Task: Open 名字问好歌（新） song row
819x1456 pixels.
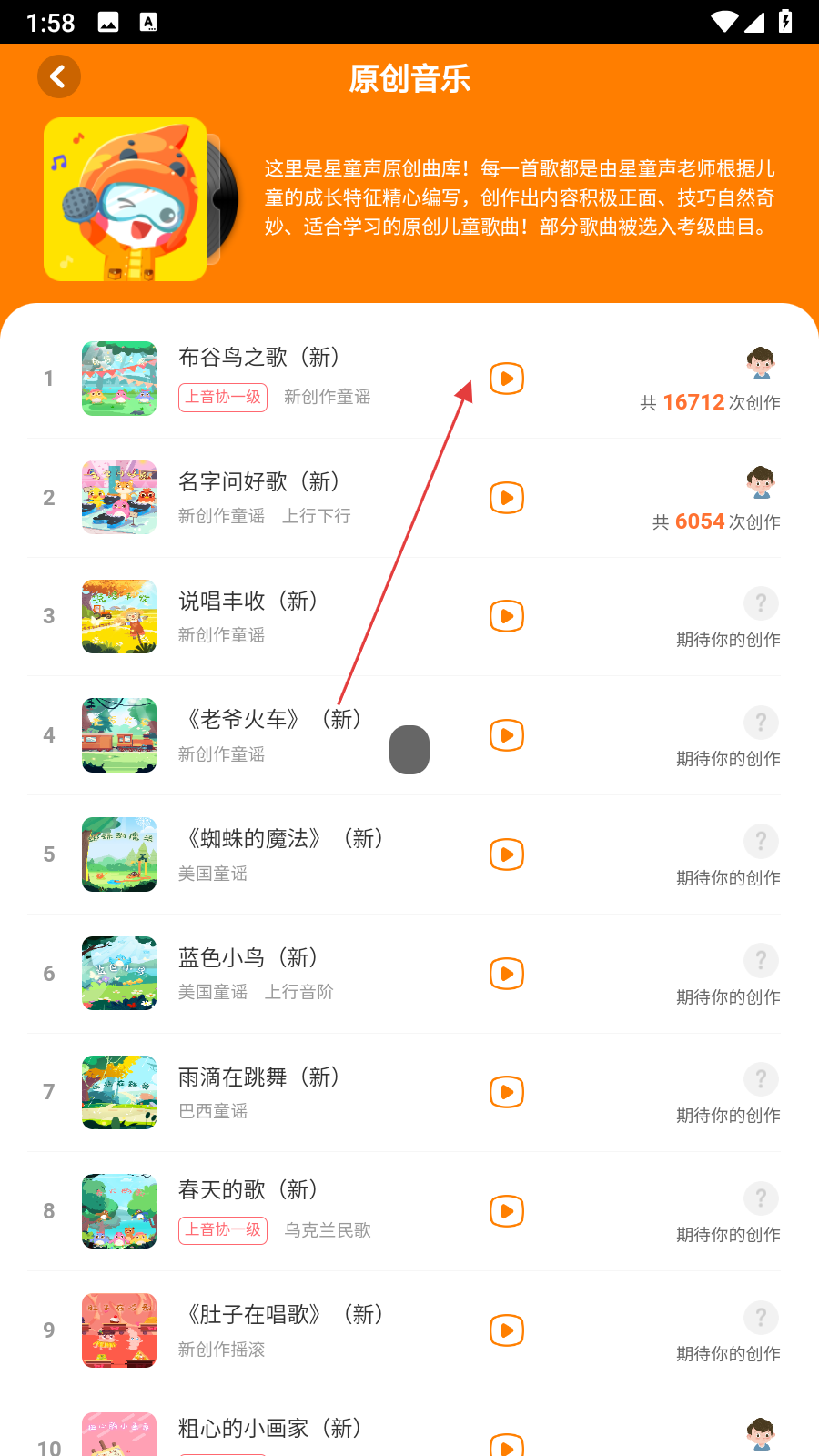Action: (x=258, y=482)
